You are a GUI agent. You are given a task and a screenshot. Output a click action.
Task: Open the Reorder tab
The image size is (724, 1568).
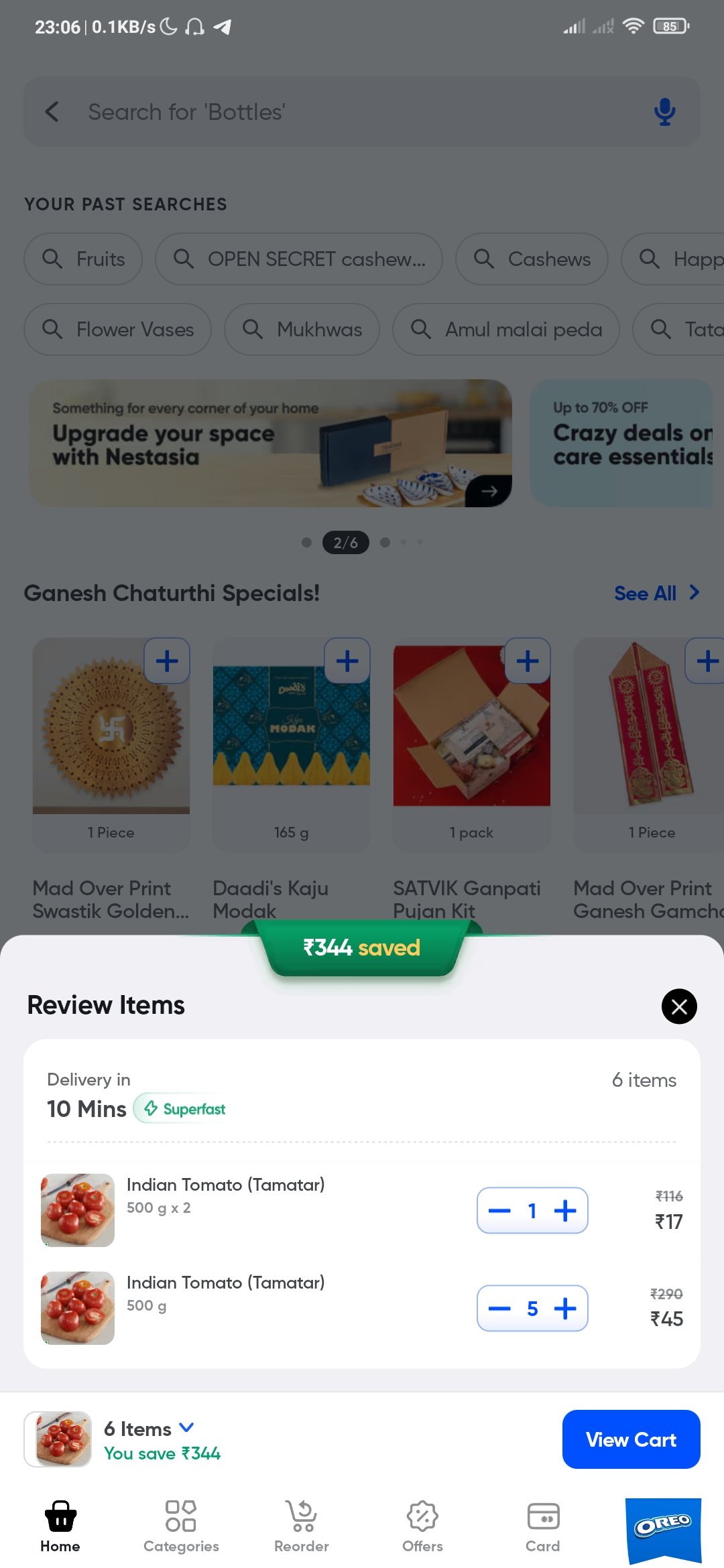[302, 1526]
